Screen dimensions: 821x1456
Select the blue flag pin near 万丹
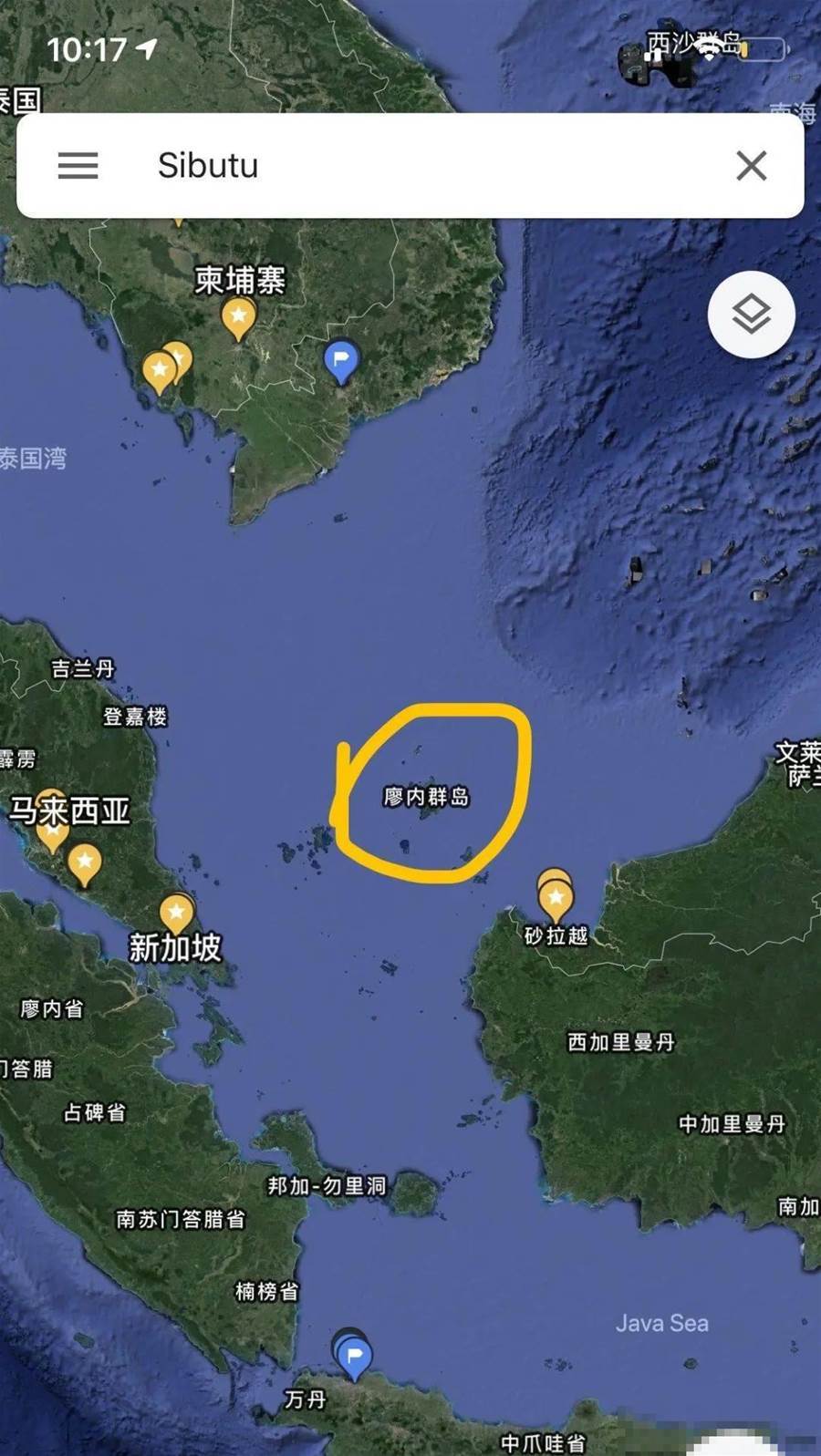(x=354, y=1355)
